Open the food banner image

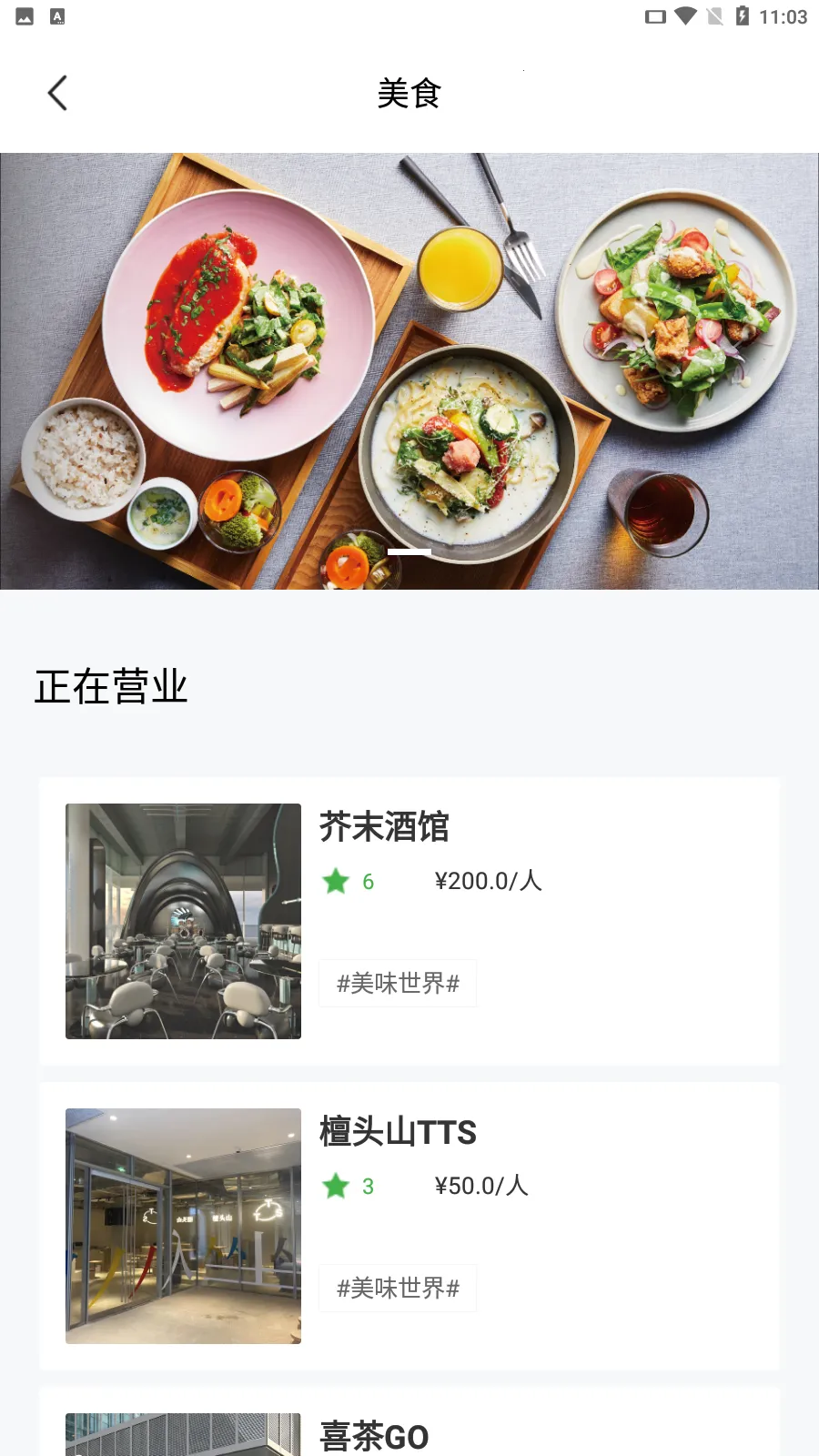409,370
